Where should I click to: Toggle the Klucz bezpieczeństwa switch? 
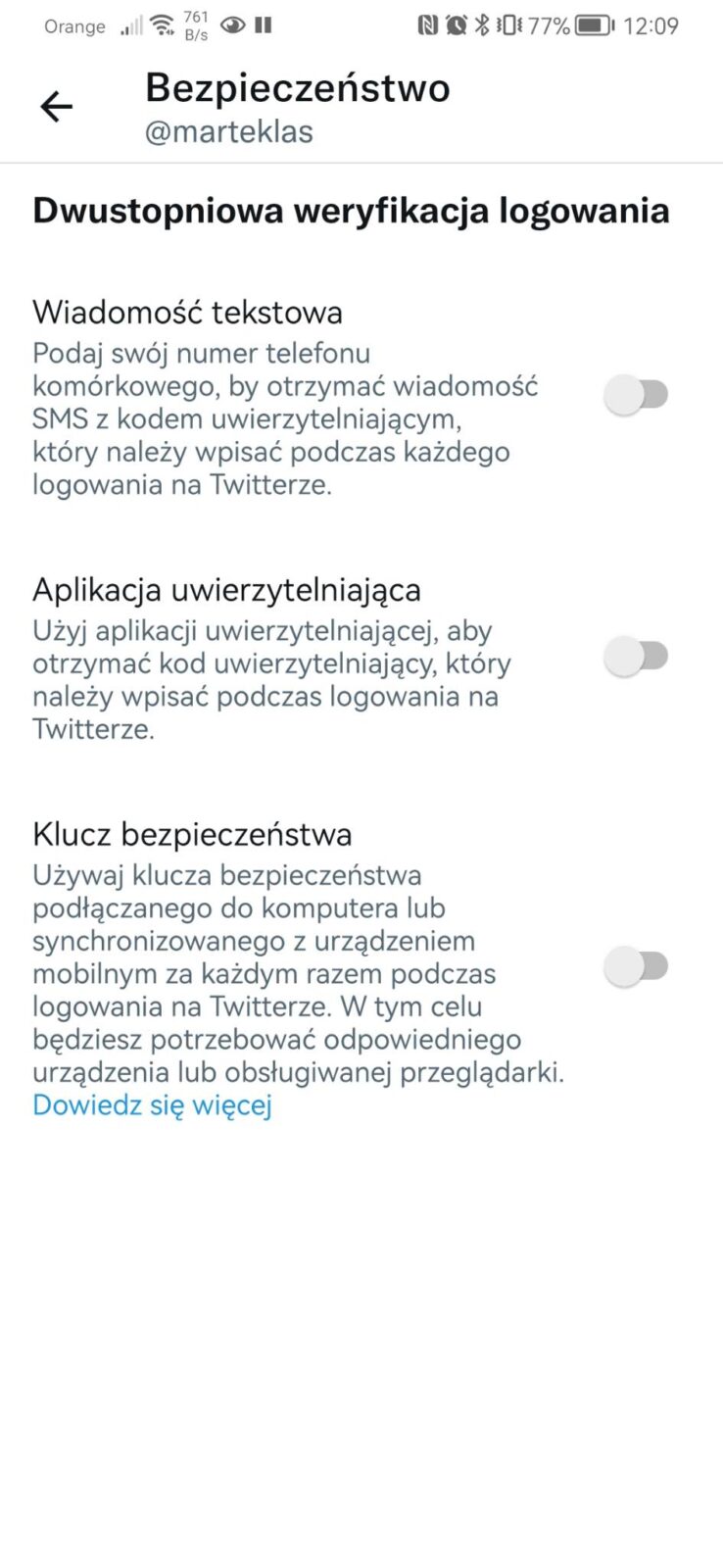click(x=636, y=966)
